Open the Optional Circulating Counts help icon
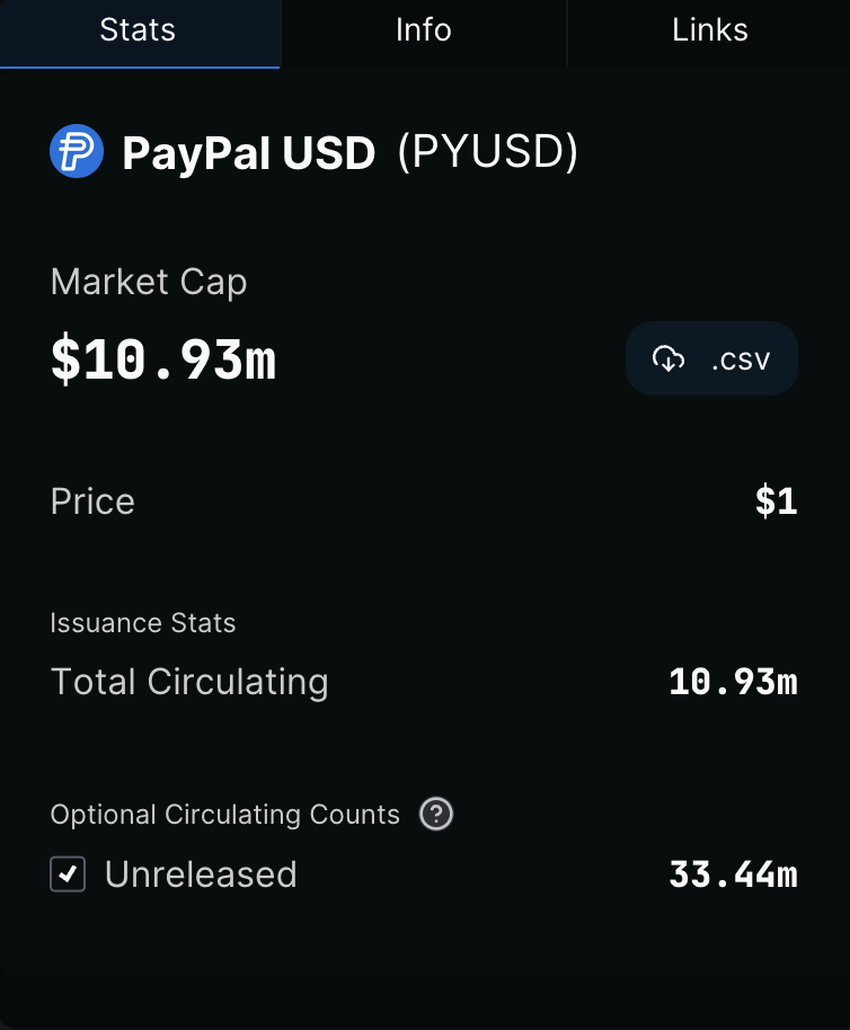The height and width of the screenshot is (1030, 850). click(x=436, y=814)
